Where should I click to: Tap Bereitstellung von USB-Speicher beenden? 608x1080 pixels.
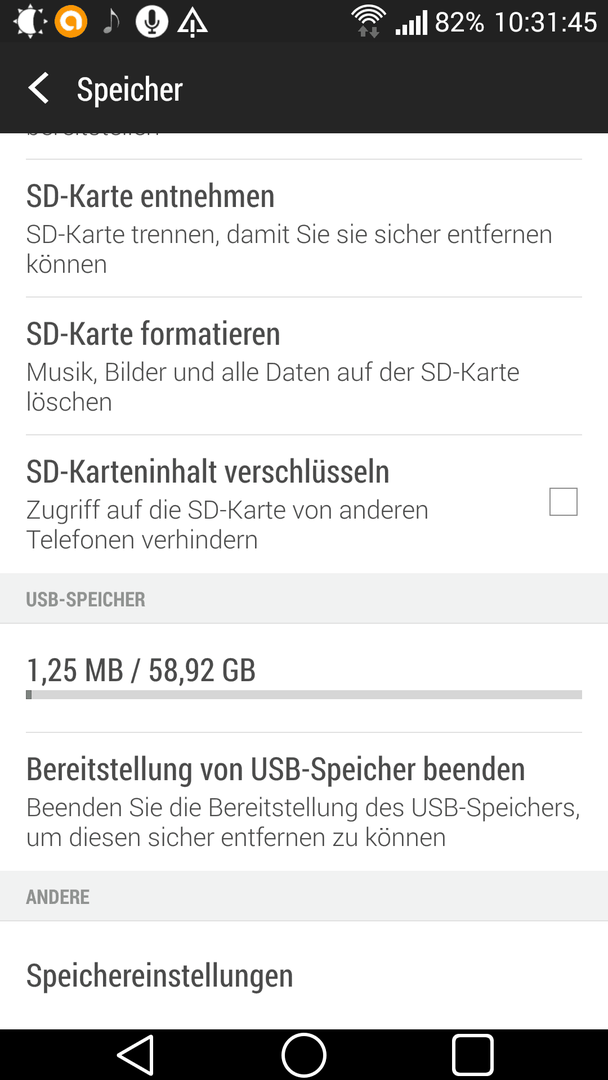coord(304,802)
